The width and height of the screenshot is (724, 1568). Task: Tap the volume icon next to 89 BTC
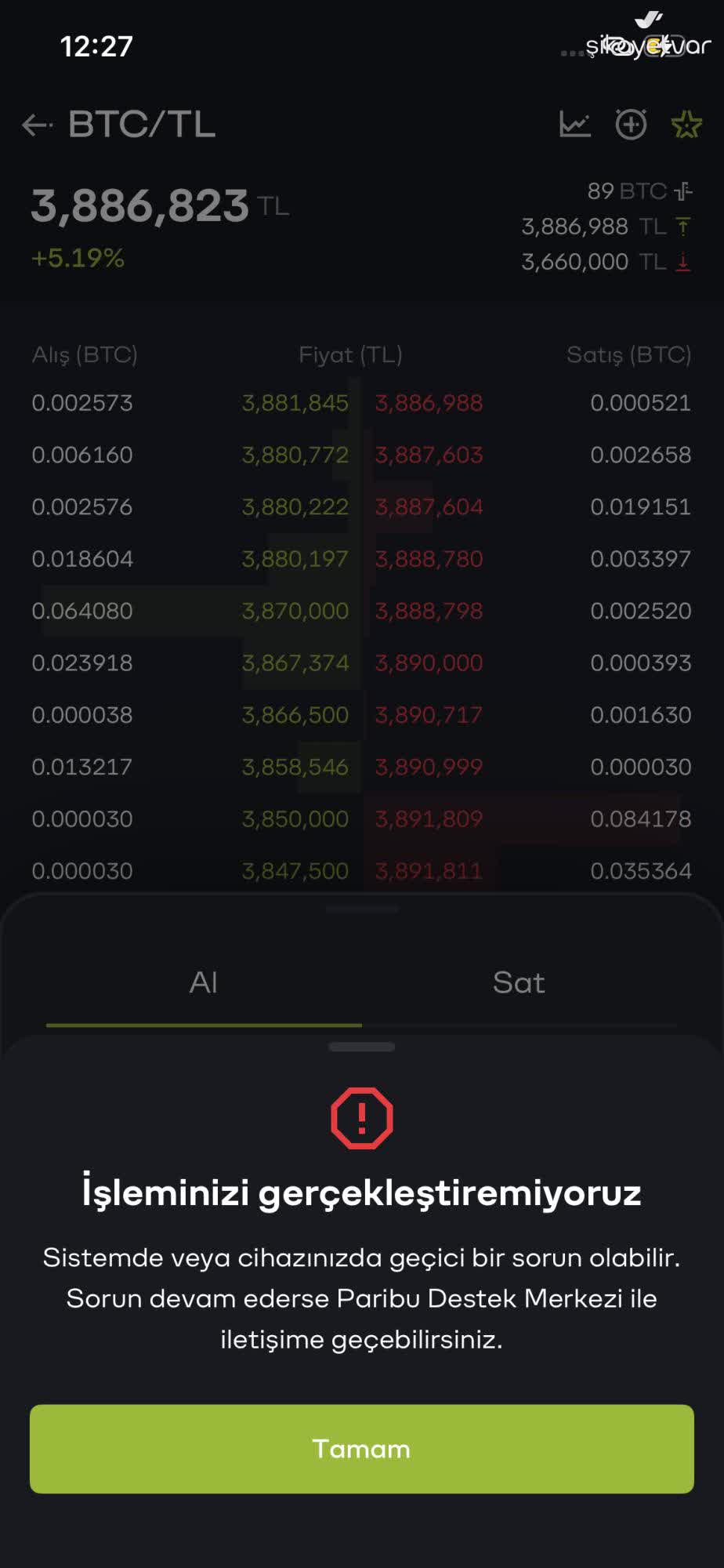pos(682,191)
